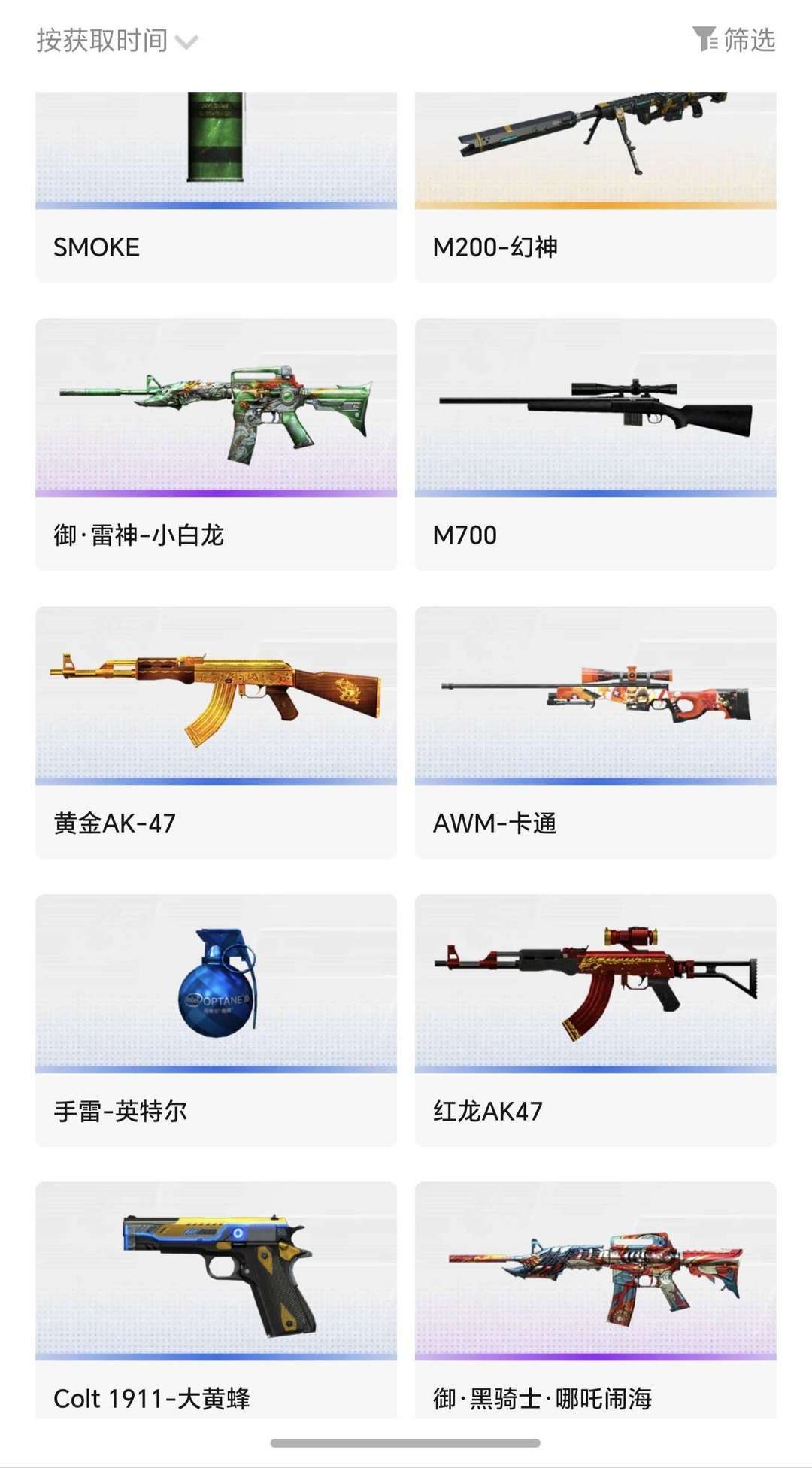The width and height of the screenshot is (812, 1468).
Task: Tap the 筛选 filter button
Action: pos(733,39)
